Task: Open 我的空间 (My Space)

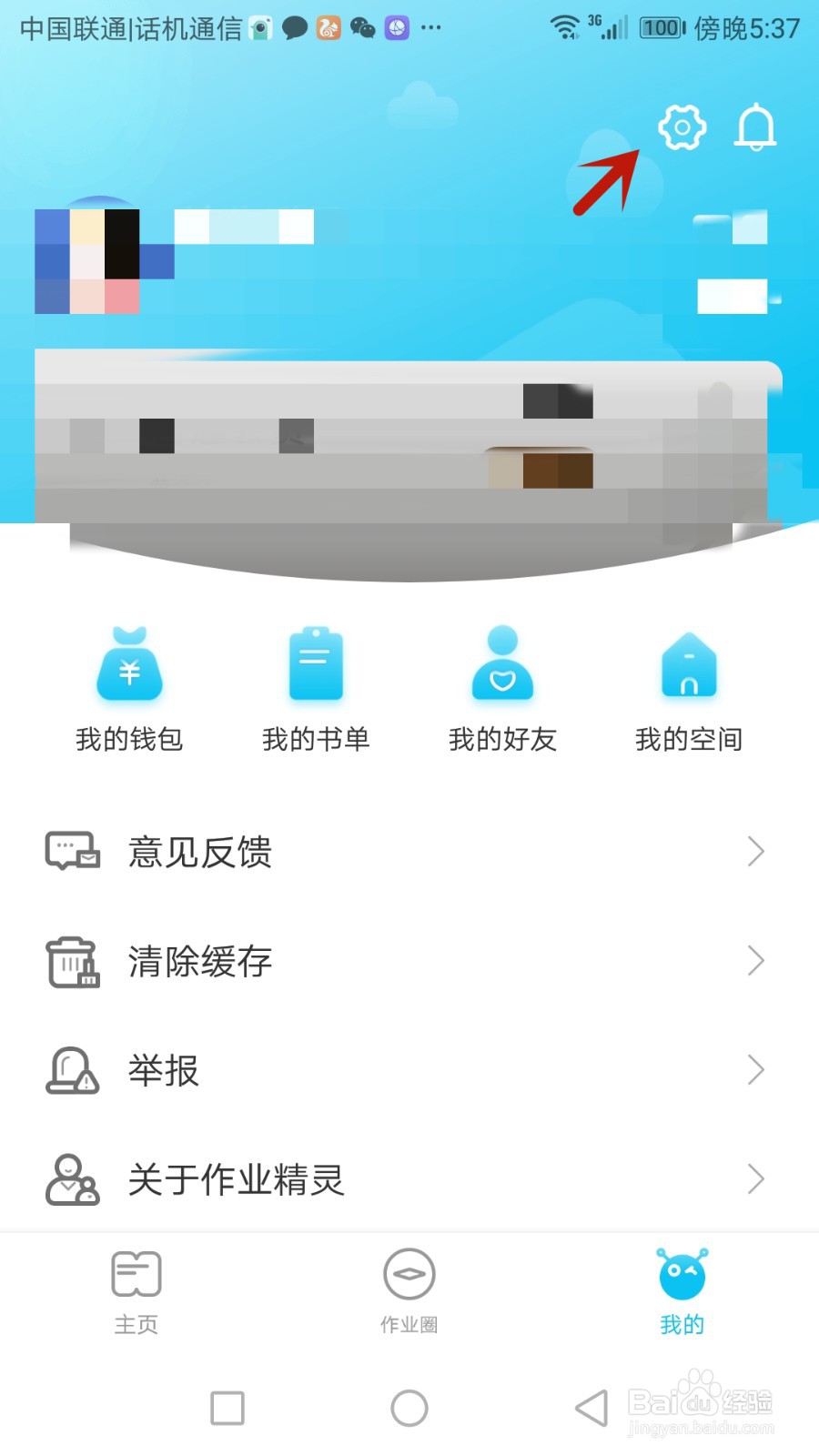Action: (688, 687)
